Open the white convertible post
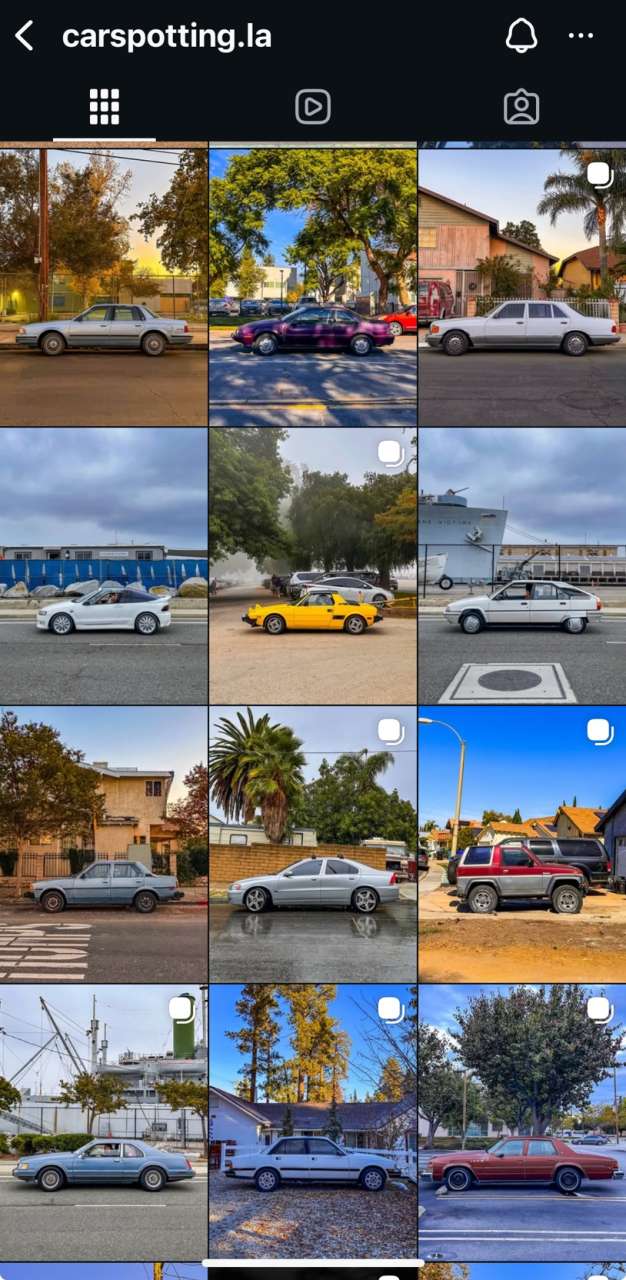This screenshot has width=626, height=1280. click(x=104, y=566)
